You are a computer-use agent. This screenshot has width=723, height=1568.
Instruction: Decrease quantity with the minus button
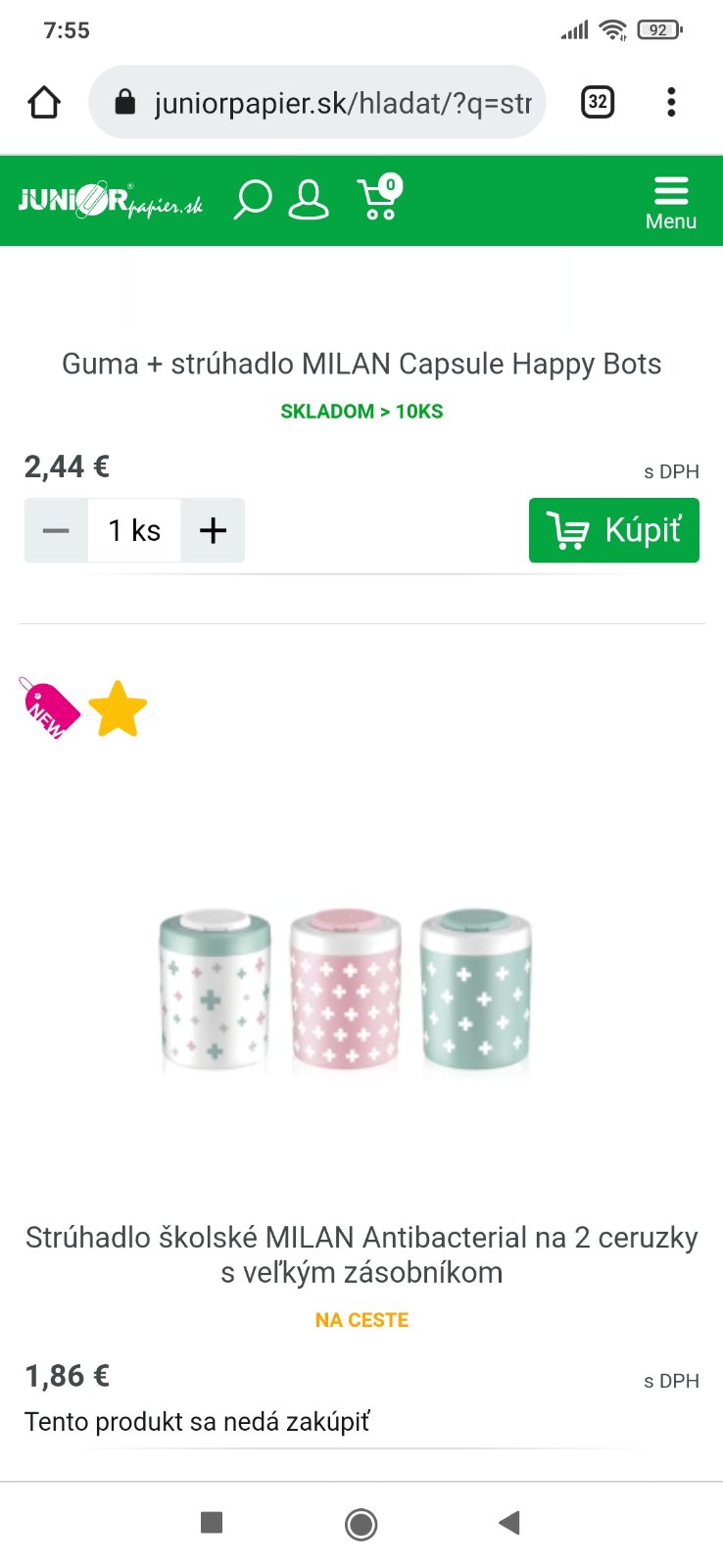tap(56, 530)
